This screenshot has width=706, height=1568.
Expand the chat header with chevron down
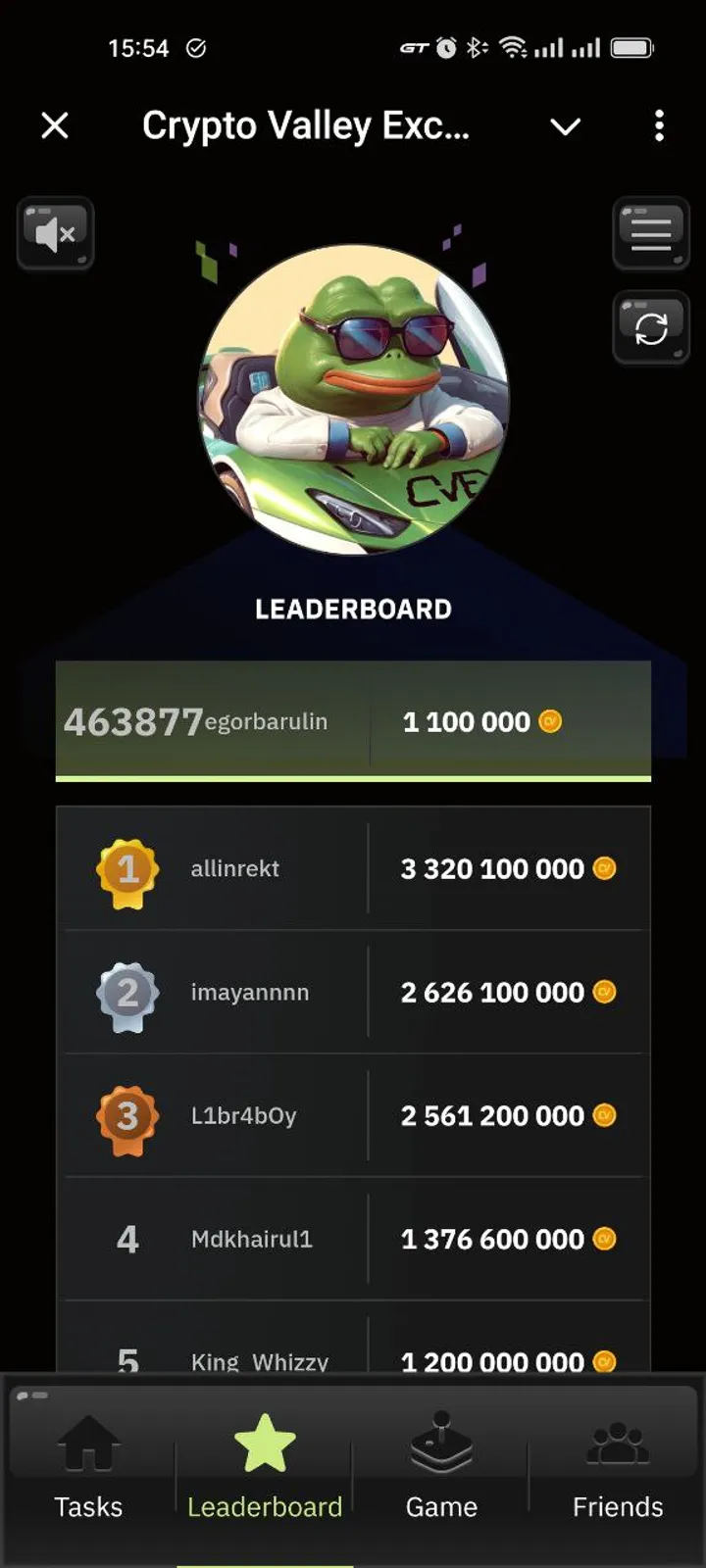[x=565, y=126]
